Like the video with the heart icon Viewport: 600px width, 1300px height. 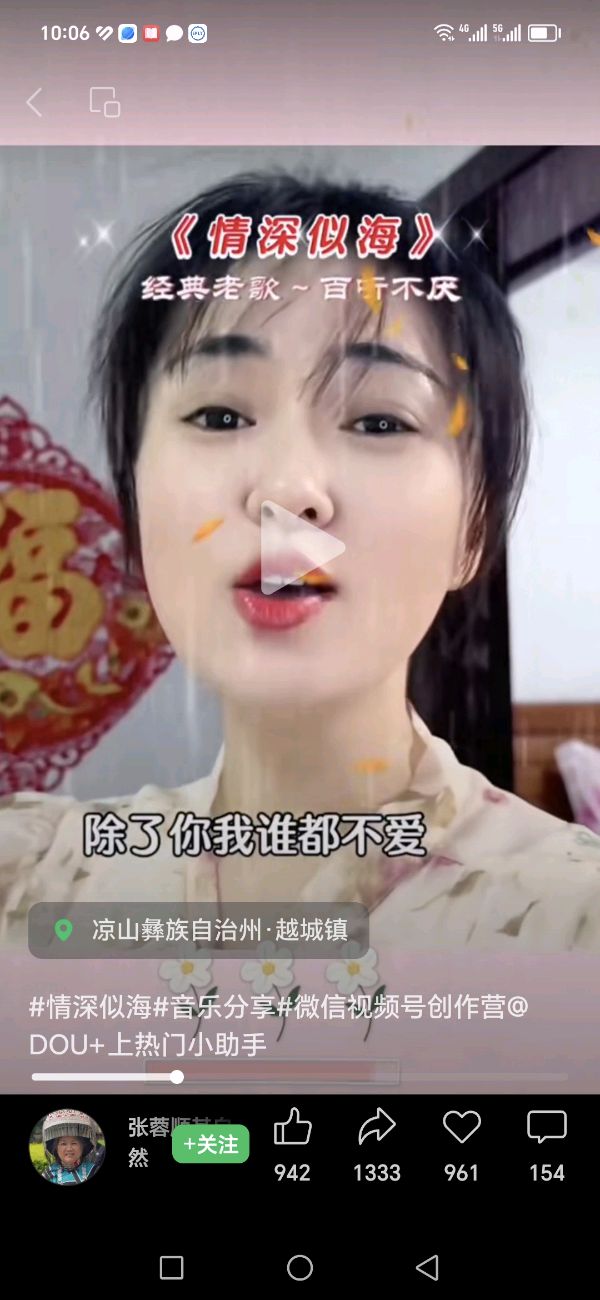coord(461,1128)
